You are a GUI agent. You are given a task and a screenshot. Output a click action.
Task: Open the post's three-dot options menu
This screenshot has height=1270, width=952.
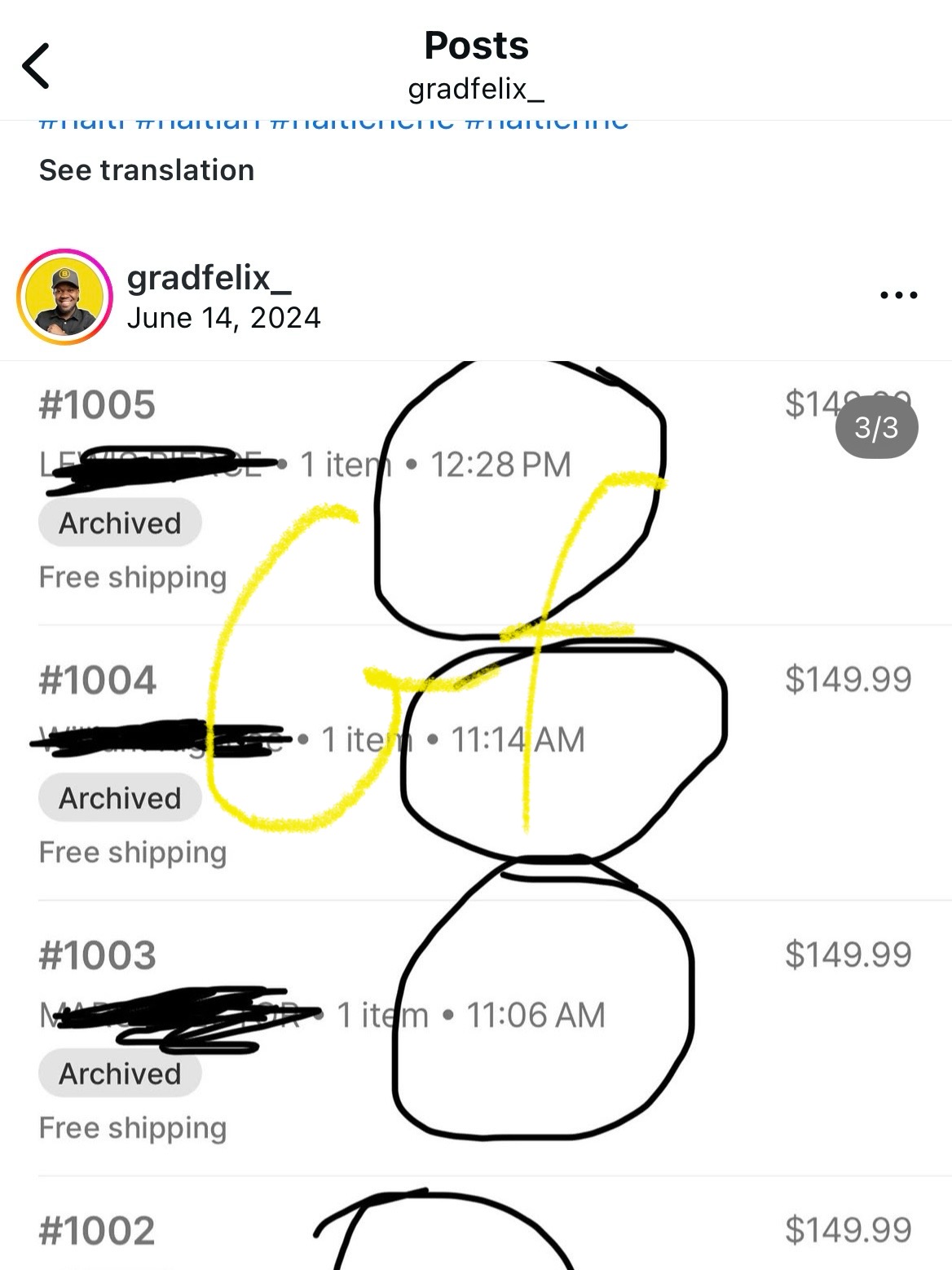(x=898, y=295)
